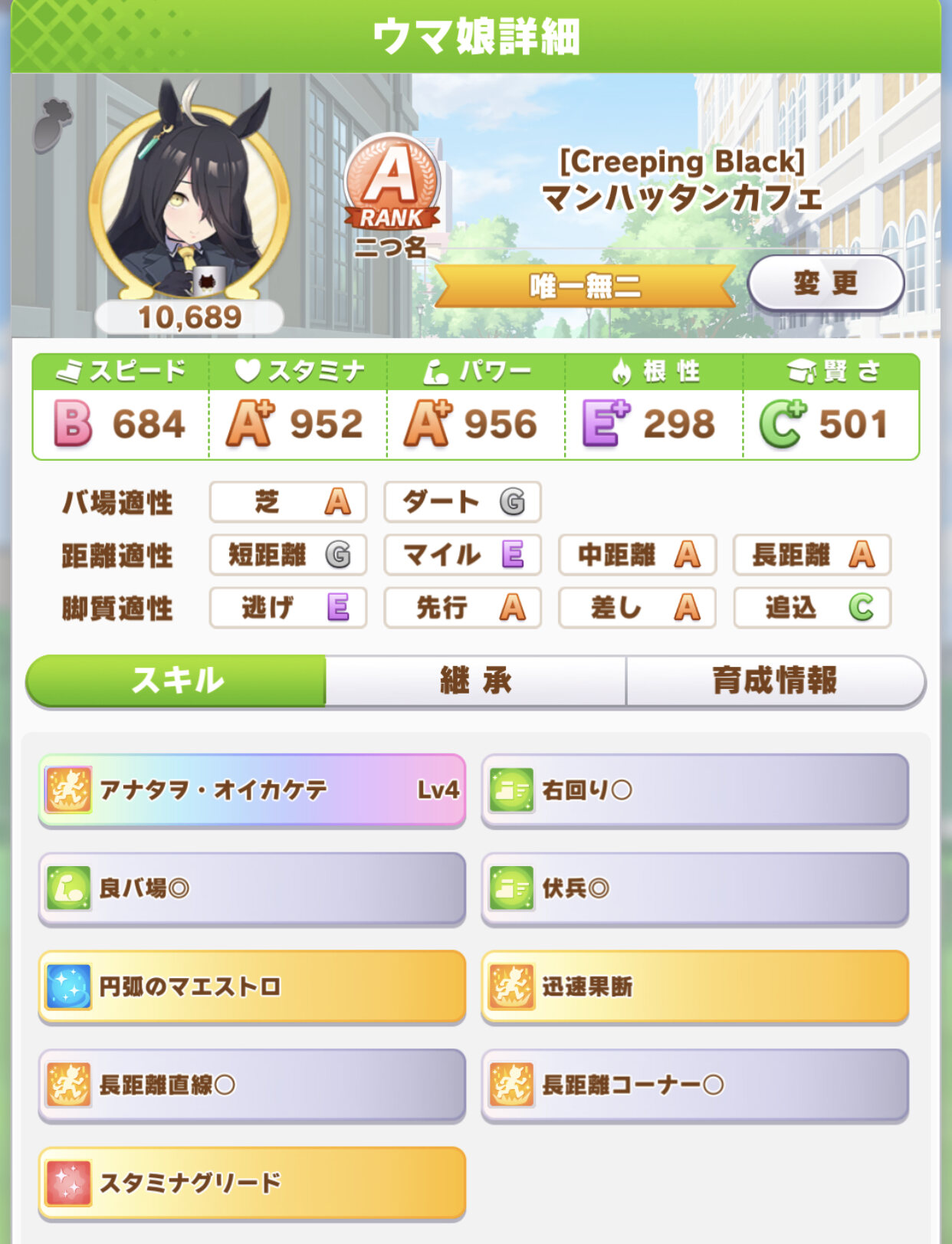Open 円弧のマエストロ skill description
This screenshot has height=1244, width=952.
[x=252, y=986]
